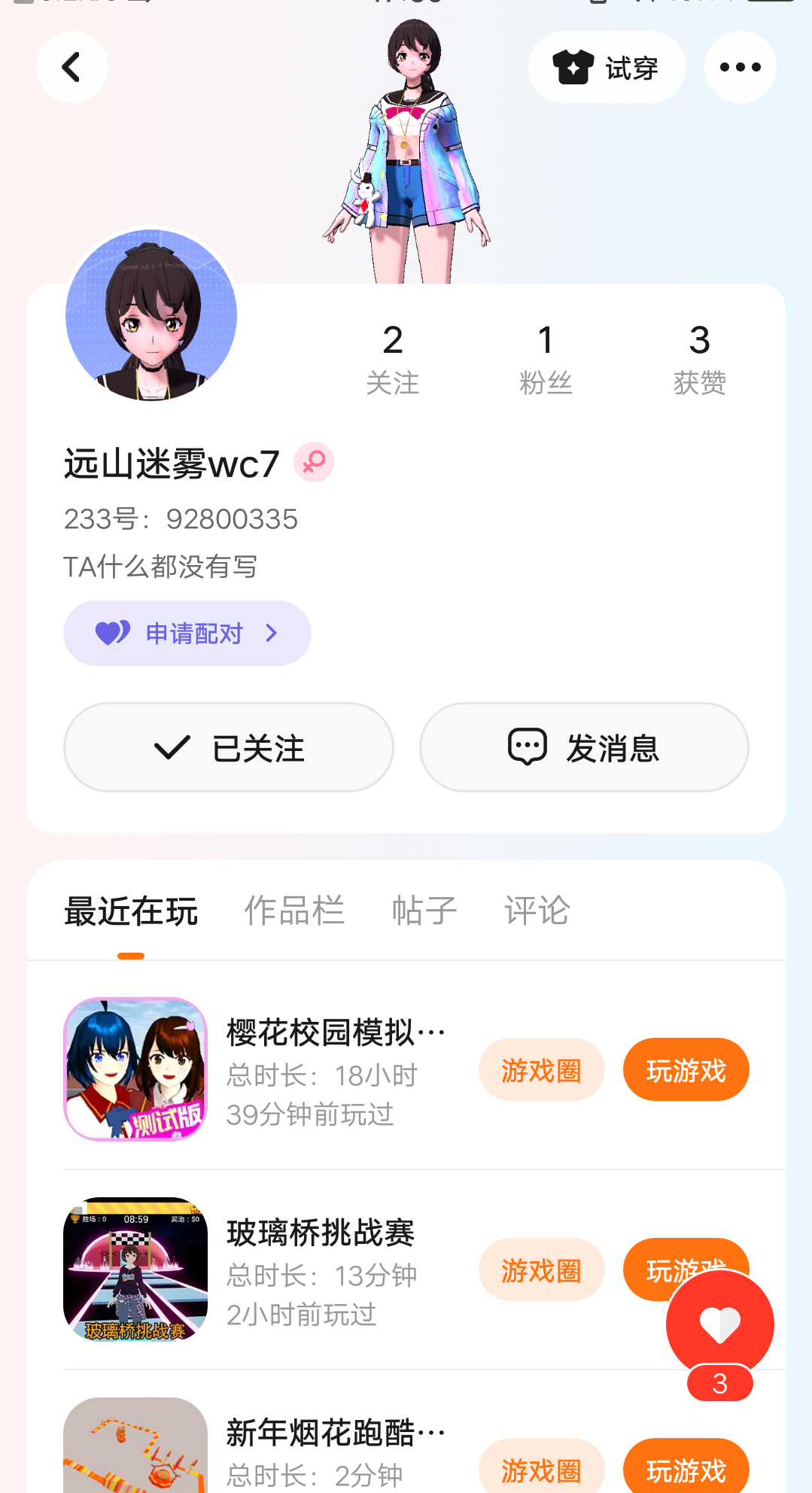Switch to the 评论 tab
The height and width of the screenshot is (1493, 812).
point(537,911)
